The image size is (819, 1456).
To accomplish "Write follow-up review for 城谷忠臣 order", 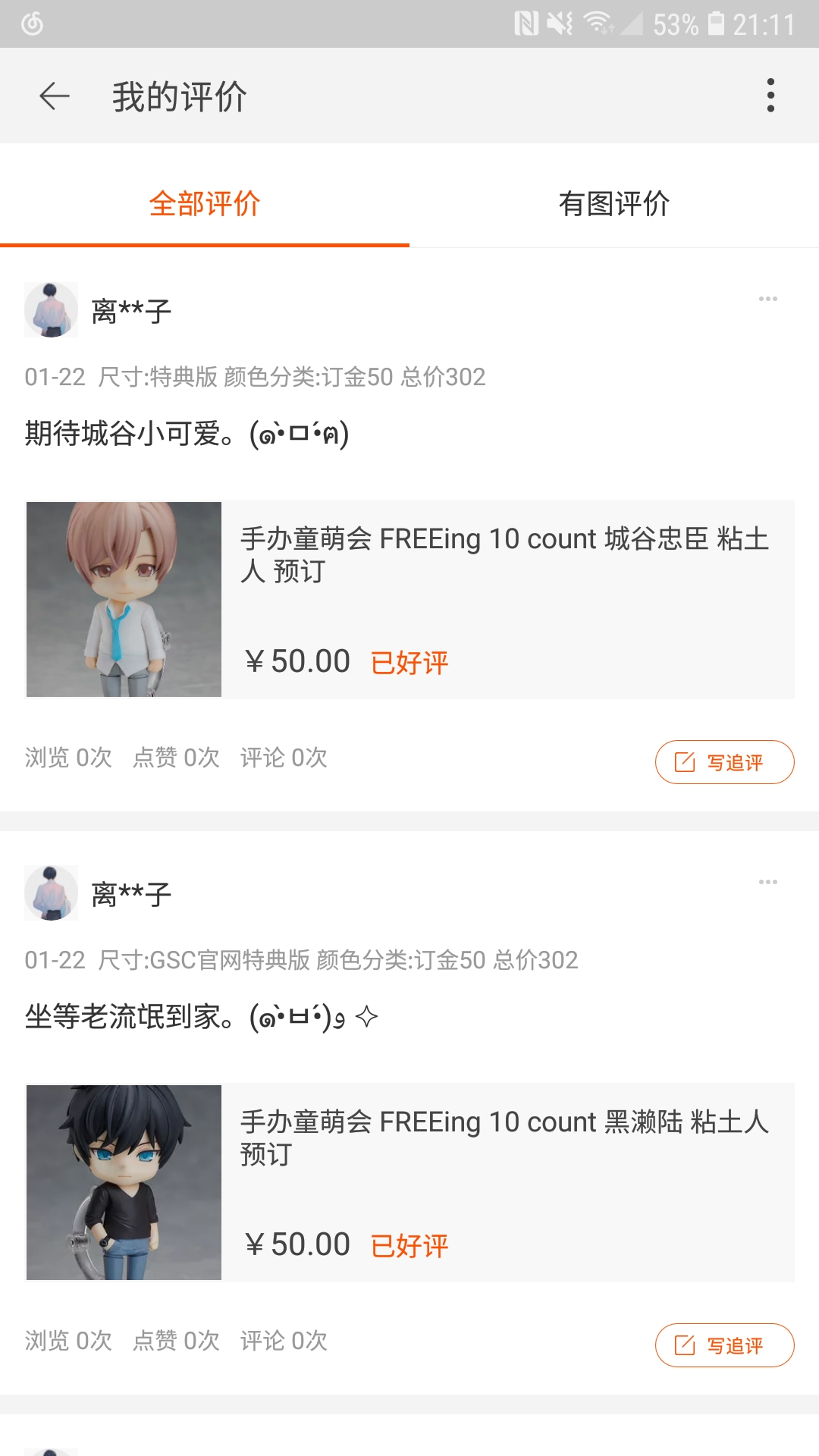I will tap(724, 762).
